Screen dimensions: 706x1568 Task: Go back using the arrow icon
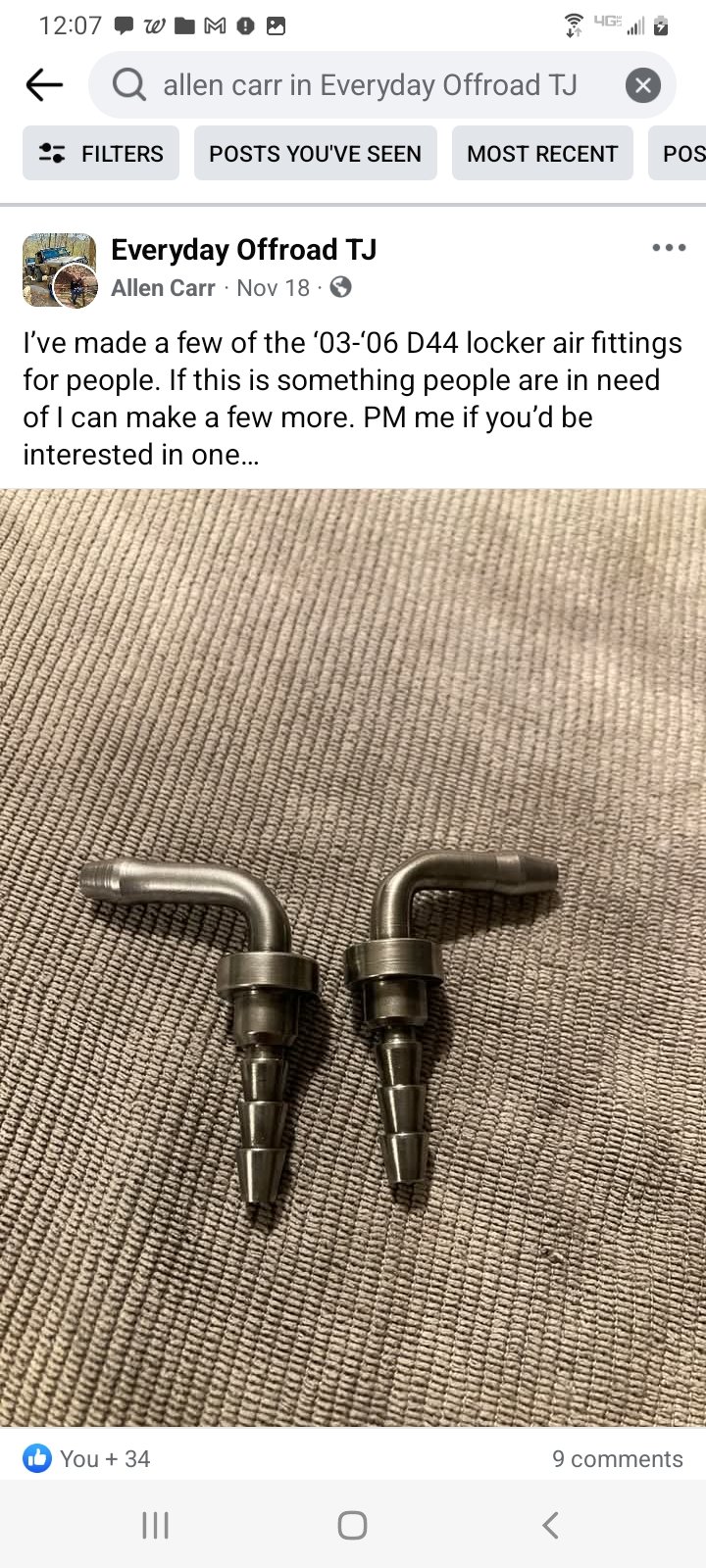point(44,85)
